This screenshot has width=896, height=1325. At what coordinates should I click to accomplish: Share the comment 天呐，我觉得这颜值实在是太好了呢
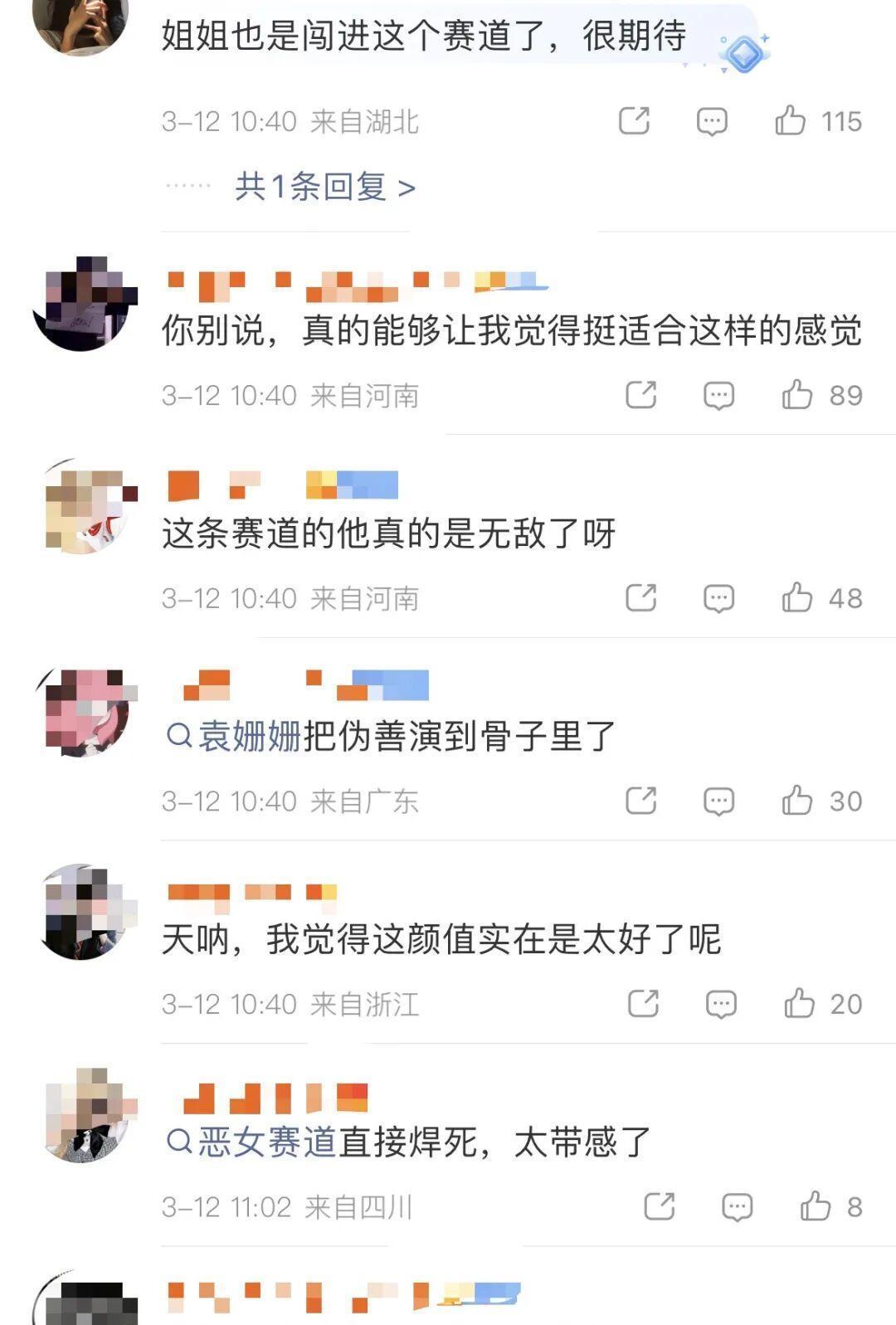(643, 1003)
